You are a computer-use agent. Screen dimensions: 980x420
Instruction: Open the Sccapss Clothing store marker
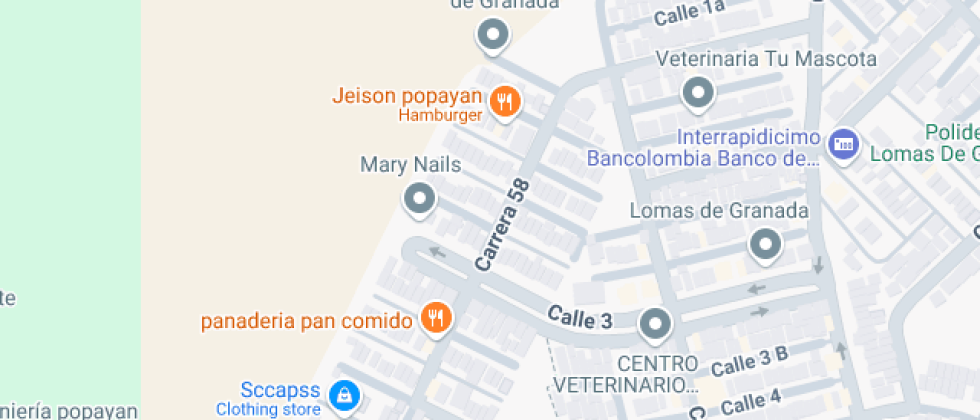point(344,395)
